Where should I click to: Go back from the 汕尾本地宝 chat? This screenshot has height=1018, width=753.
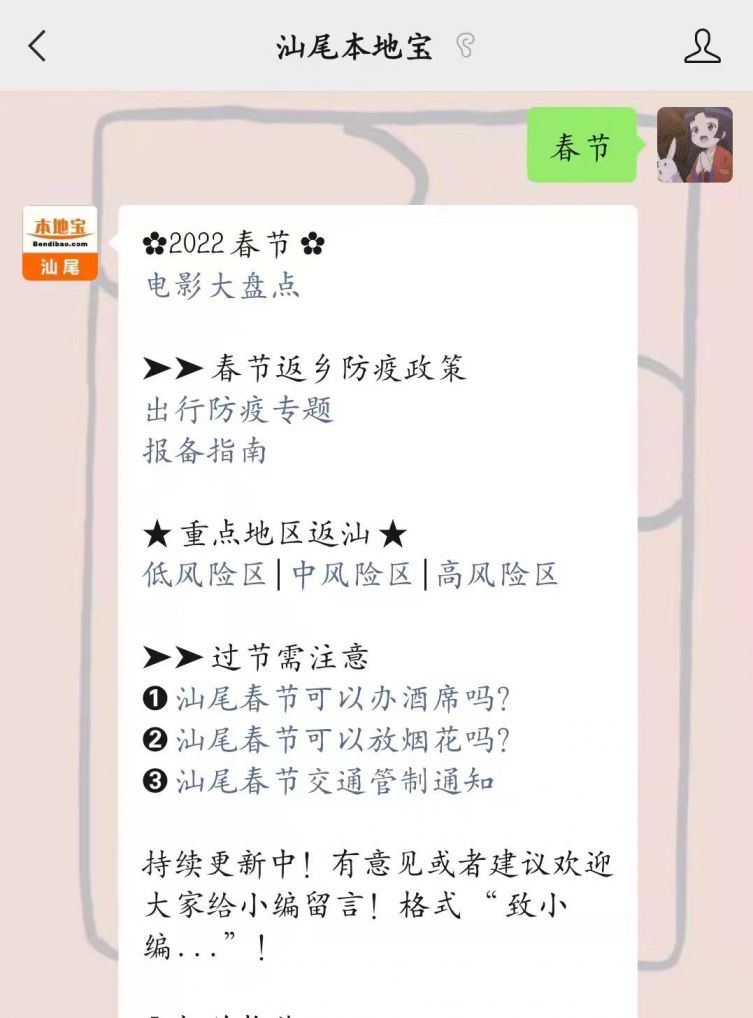point(37,46)
